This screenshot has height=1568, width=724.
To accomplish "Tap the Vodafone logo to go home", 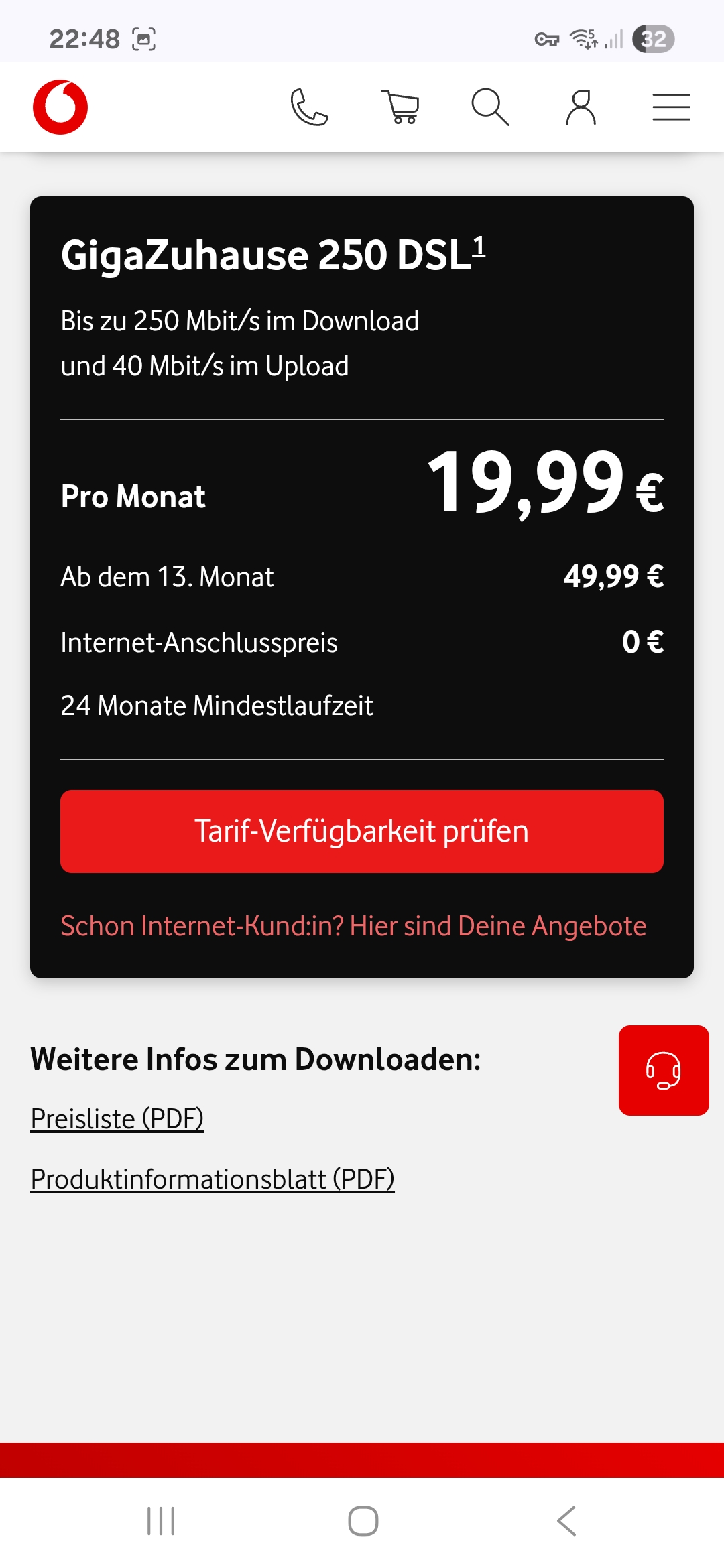I will tap(60, 107).
